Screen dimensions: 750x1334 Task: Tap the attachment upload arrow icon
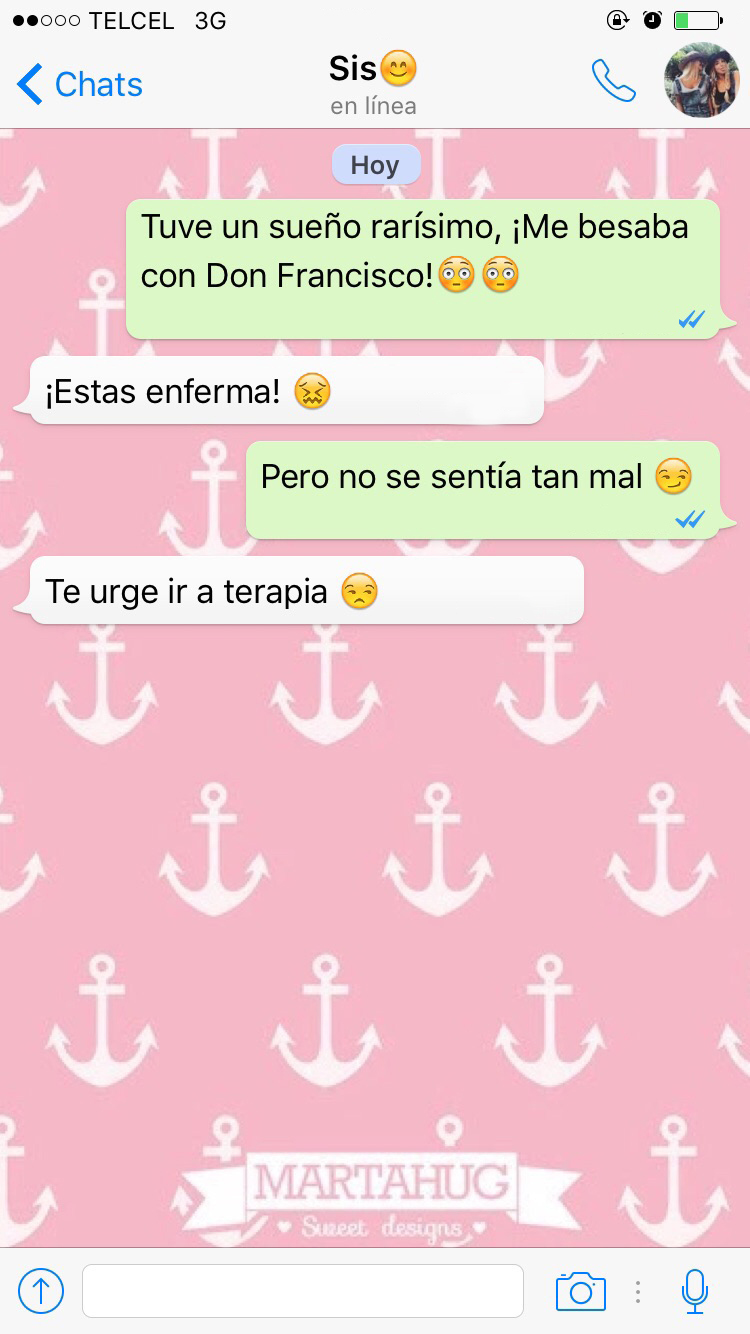(x=41, y=1291)
